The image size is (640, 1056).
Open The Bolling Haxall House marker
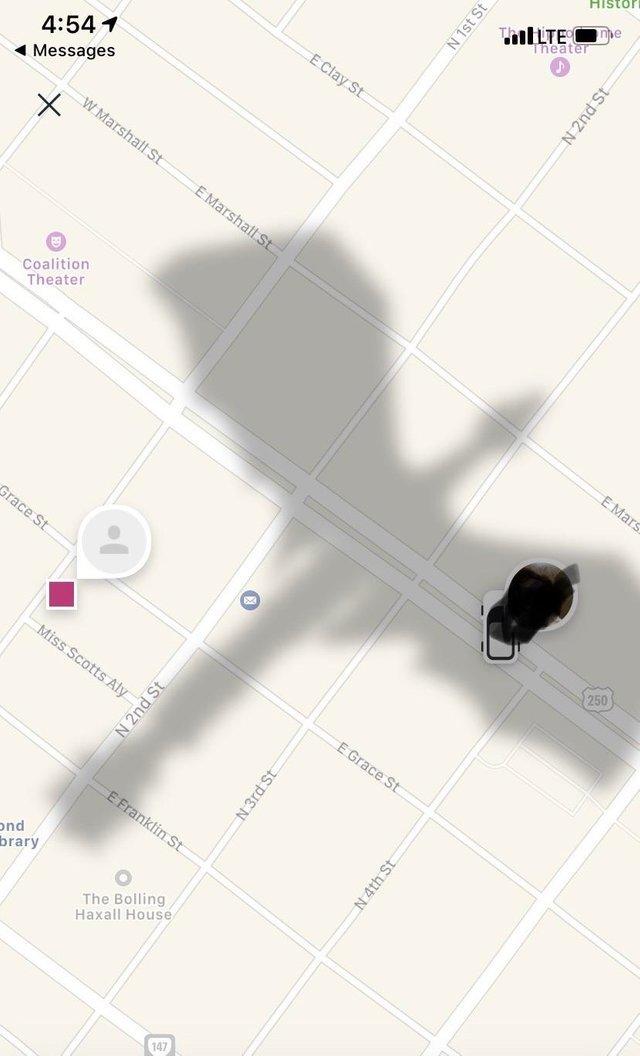[123, 878]
